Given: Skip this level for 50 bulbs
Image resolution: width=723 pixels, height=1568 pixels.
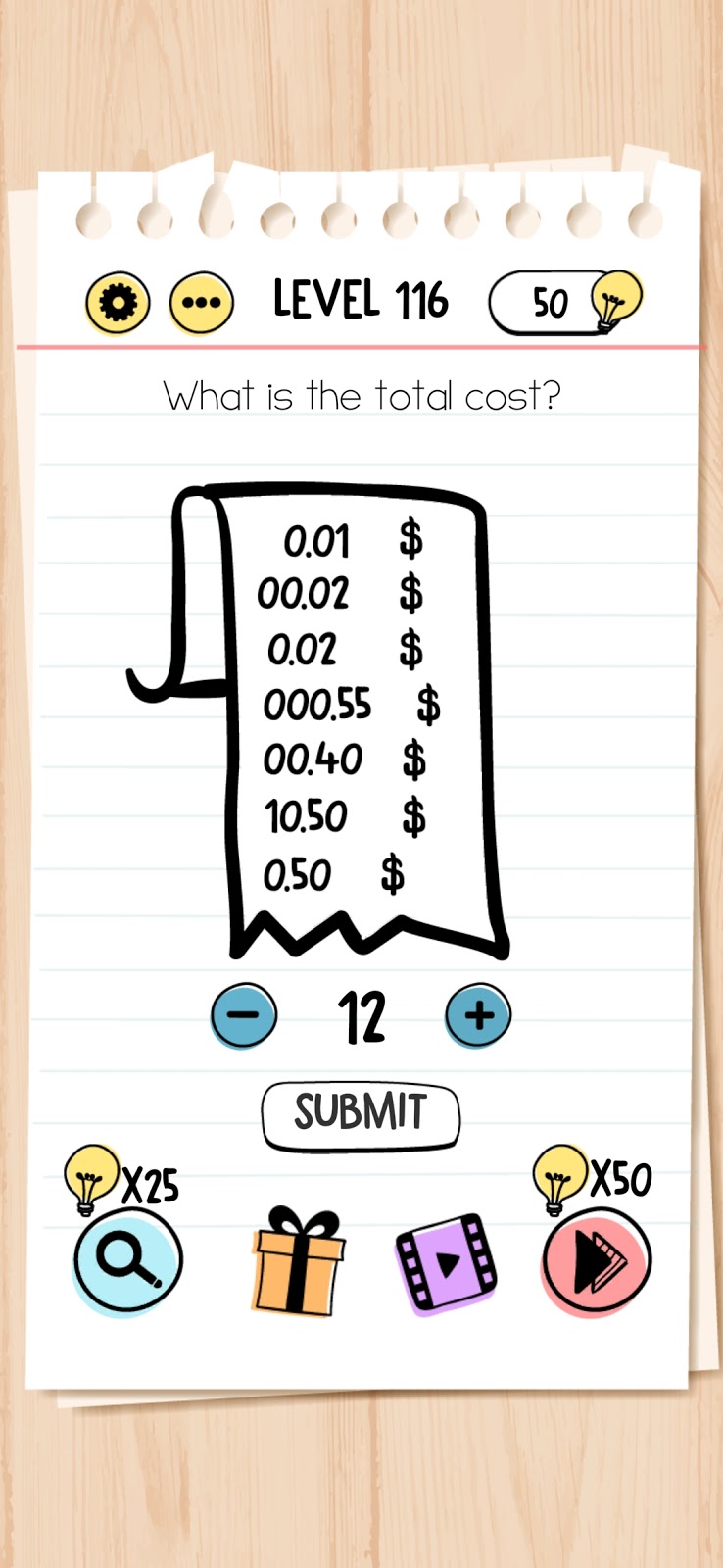Looking at the screenshot, I should coord(596,1260).
